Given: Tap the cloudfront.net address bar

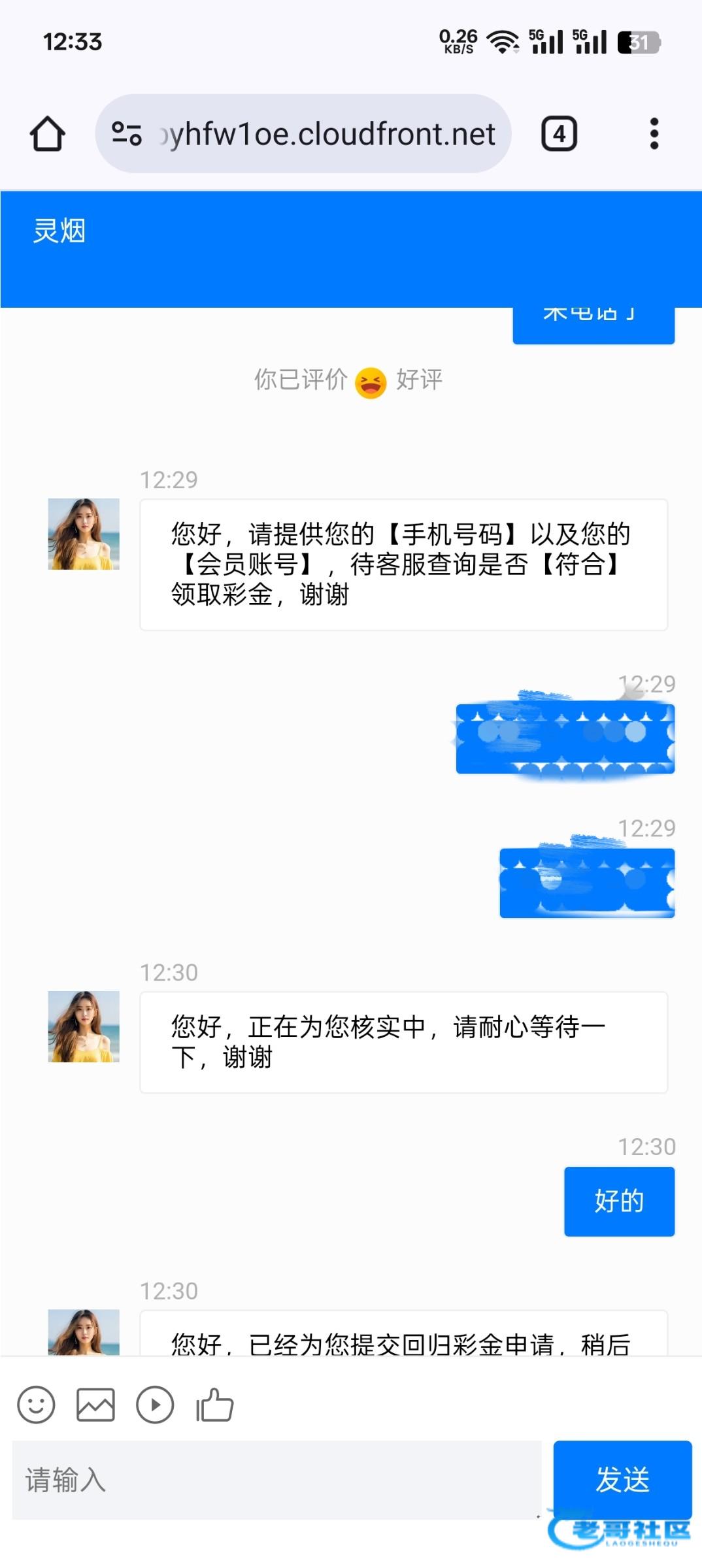Looking at the screenshot, I should 327,134.
